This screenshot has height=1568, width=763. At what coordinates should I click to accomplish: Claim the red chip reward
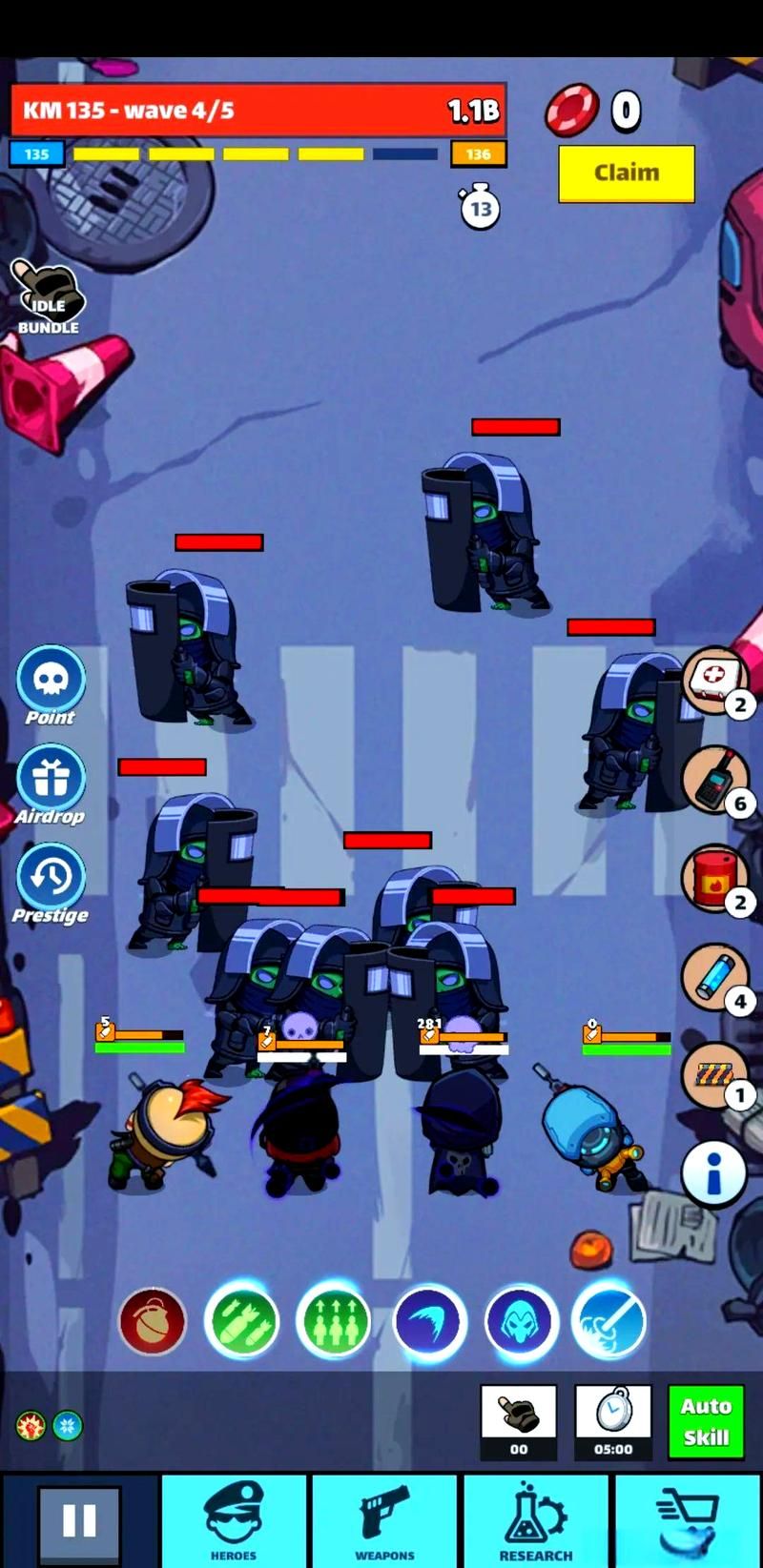point(626,173)
